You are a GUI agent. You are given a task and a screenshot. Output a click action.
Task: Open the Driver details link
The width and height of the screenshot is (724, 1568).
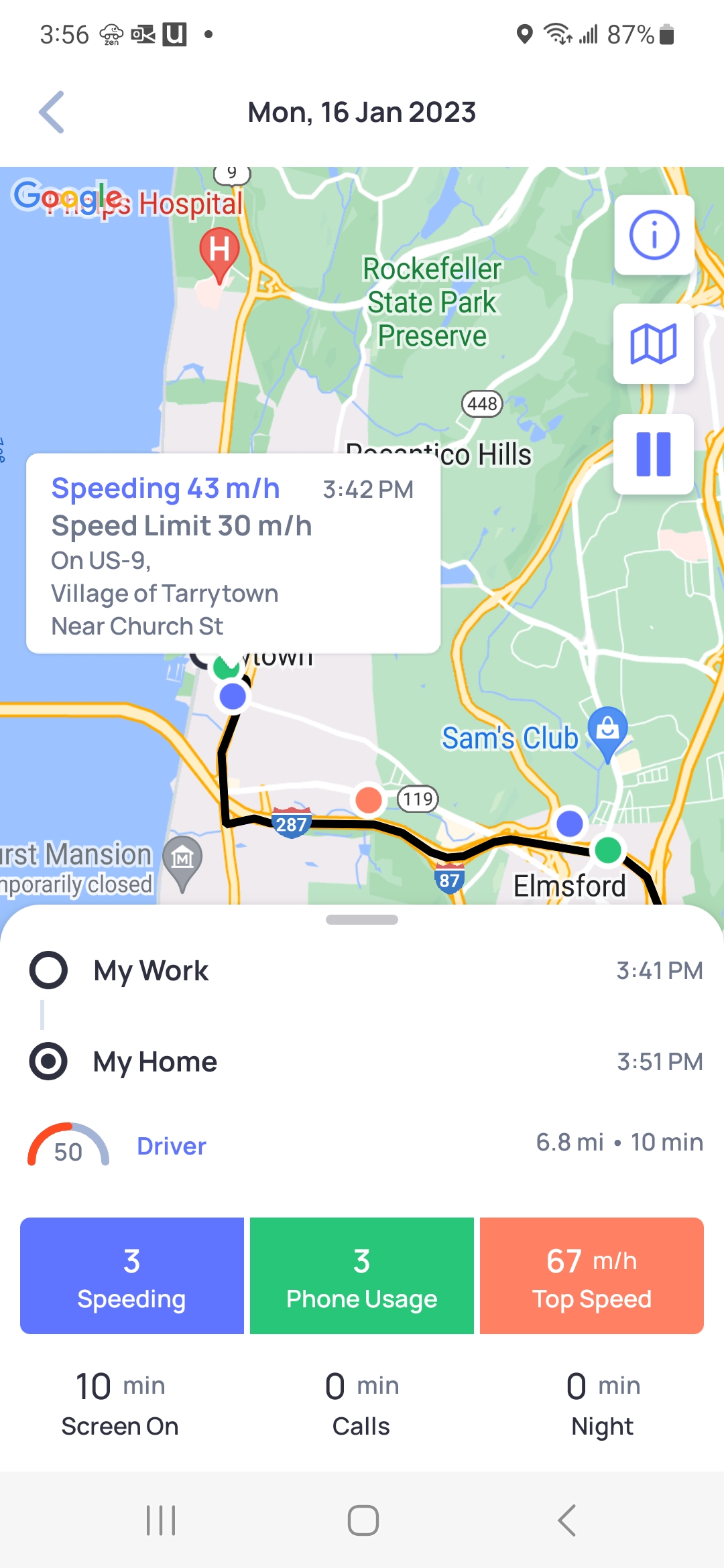point(170,1146)
